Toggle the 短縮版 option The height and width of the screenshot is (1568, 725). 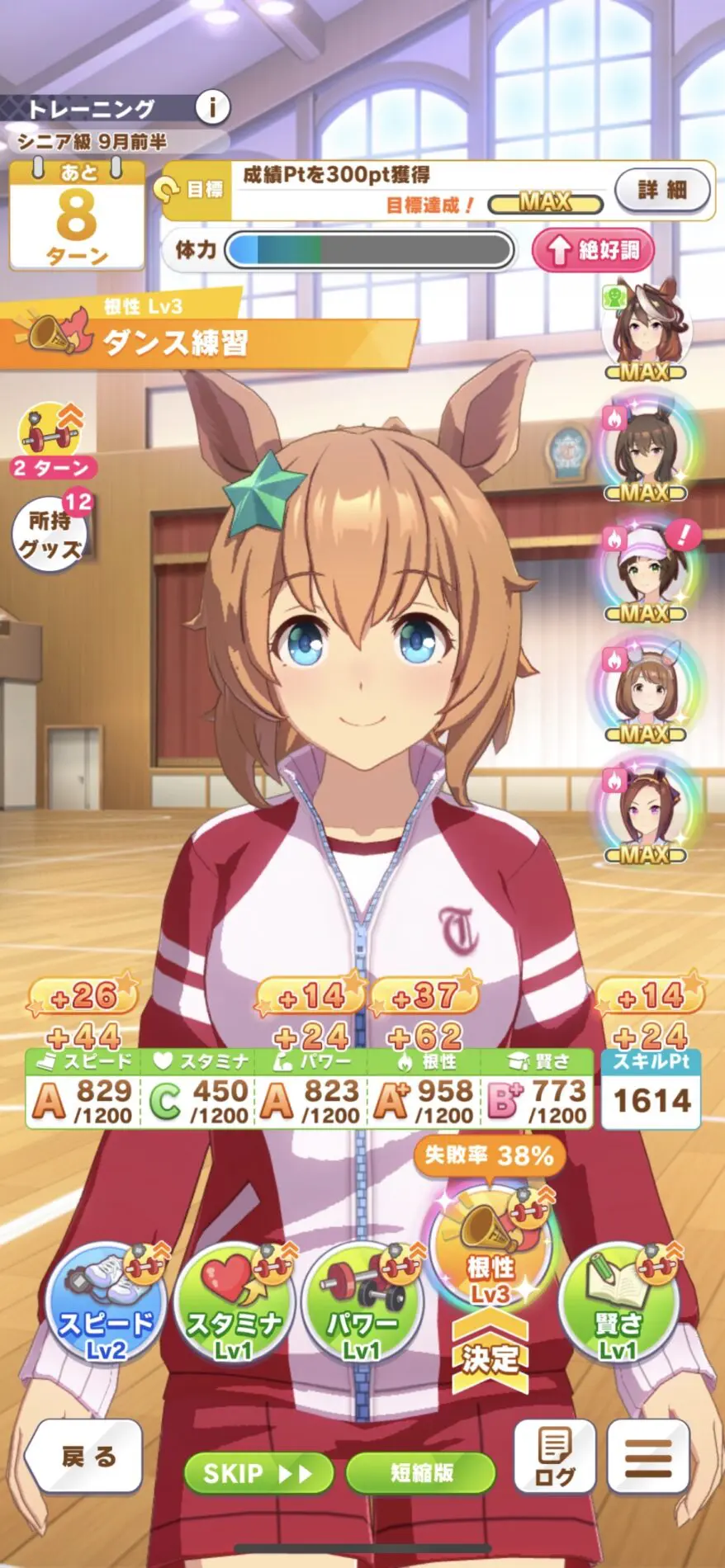(x=421, y=1473)
